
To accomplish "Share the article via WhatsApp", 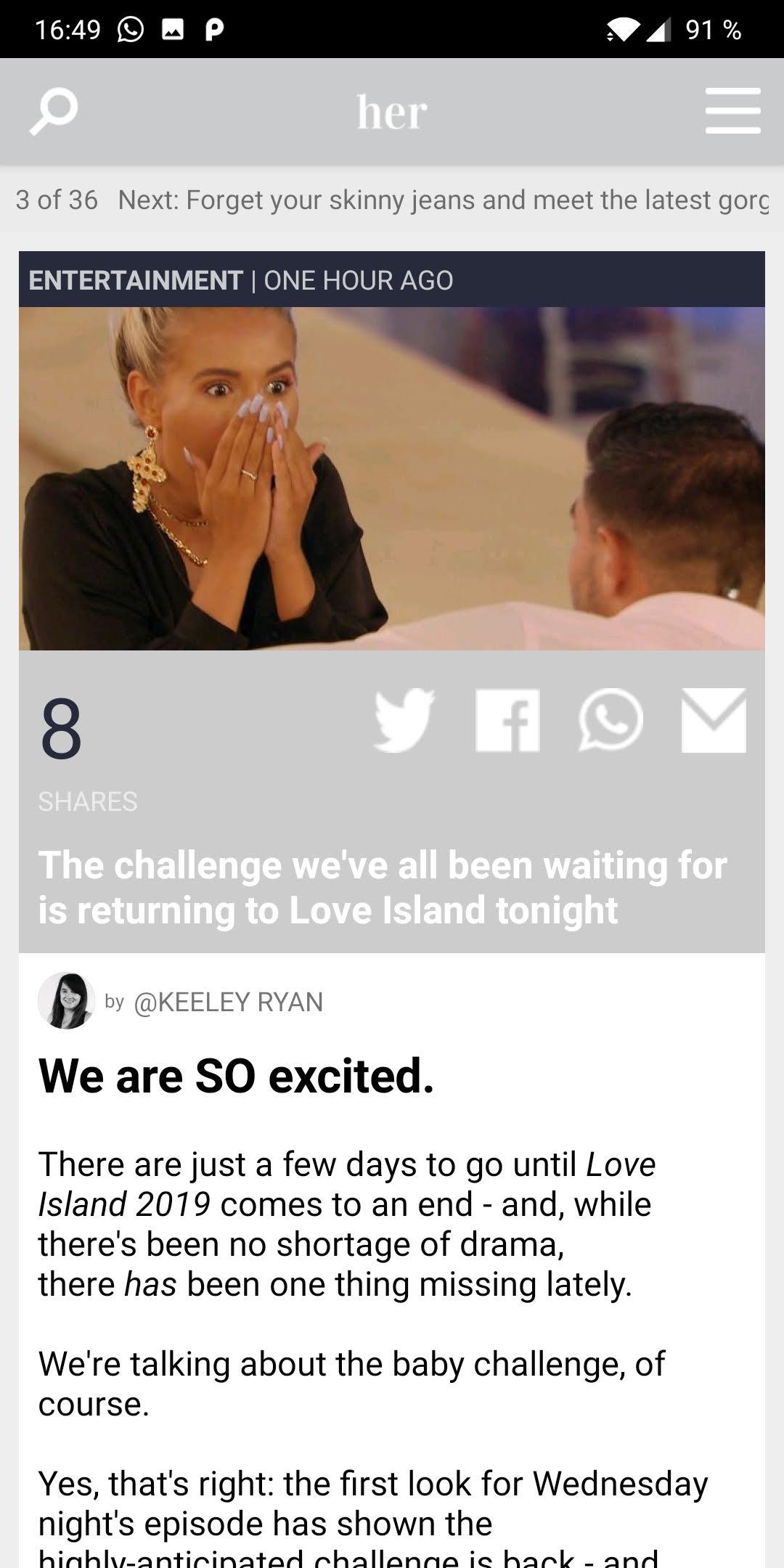I will [x=611, y=719].
